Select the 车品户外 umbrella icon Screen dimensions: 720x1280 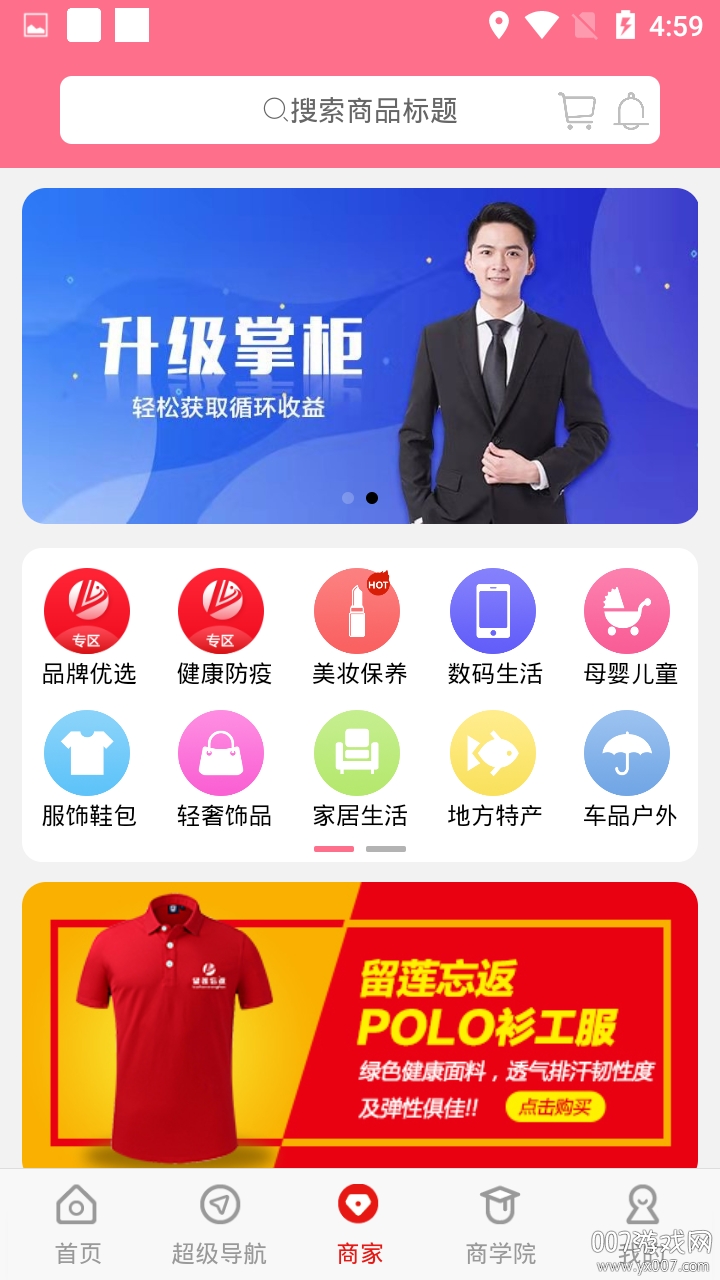click(627, 752)
